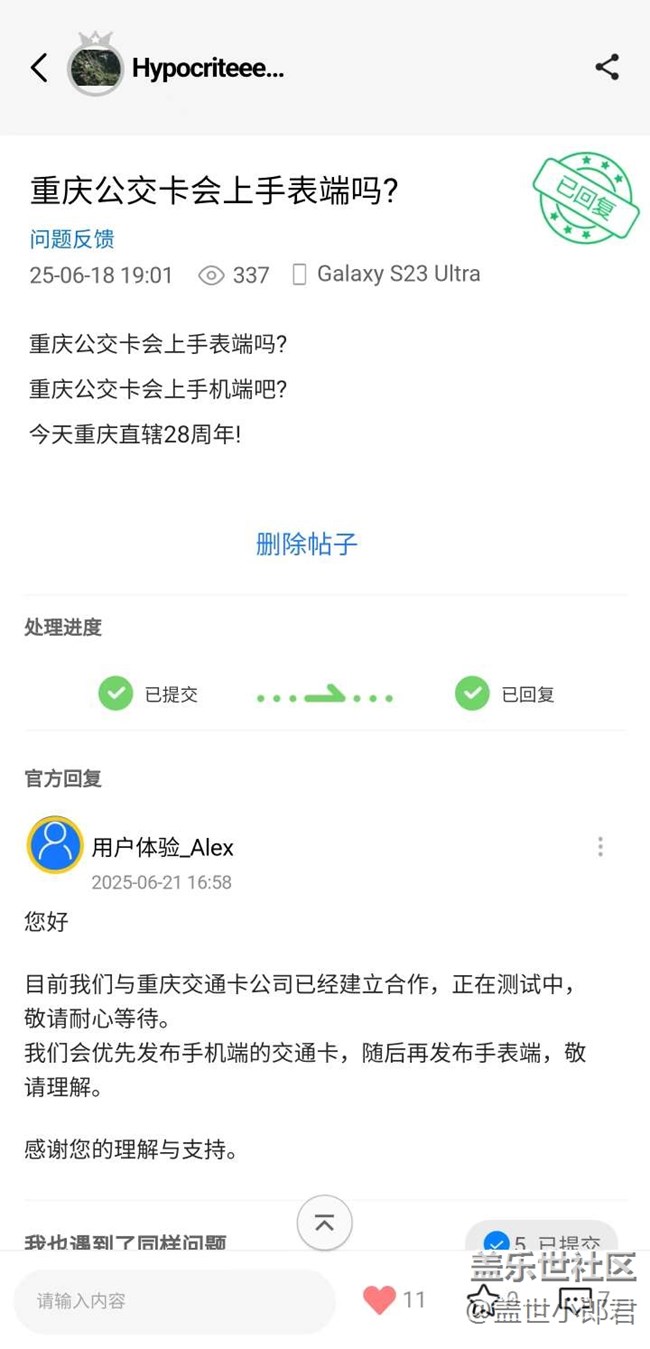Open 用户体验_Alex's avatar
Screen dimensions: 650x1349
(x=55, y=845)
